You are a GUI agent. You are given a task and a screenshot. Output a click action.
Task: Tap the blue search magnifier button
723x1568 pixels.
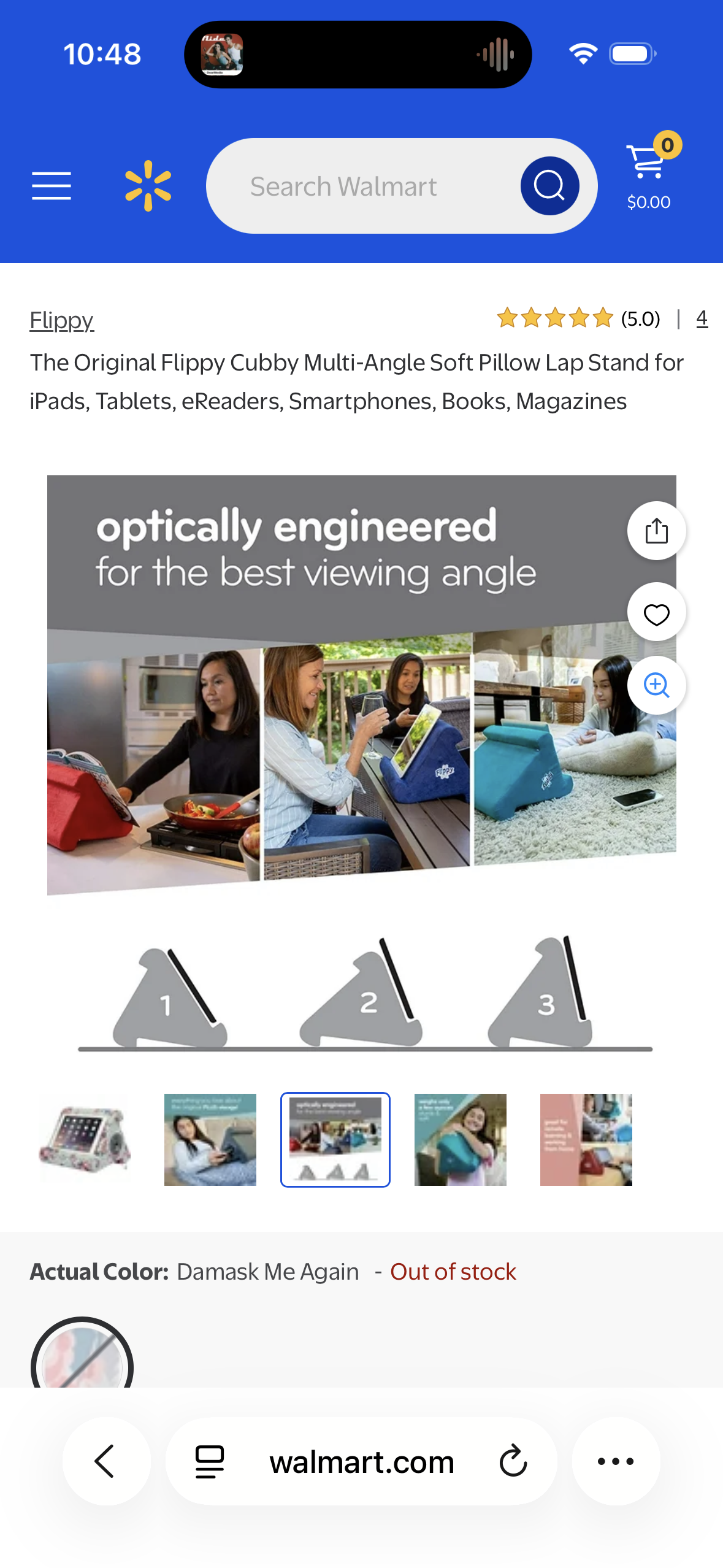click(x=549, y=186)
